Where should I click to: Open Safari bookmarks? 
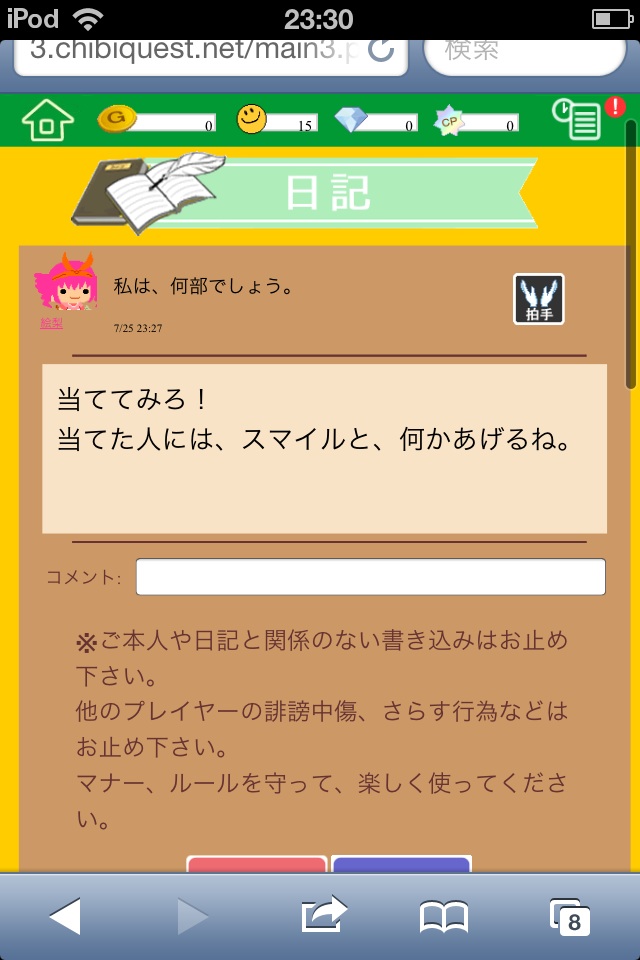point(444,916)
